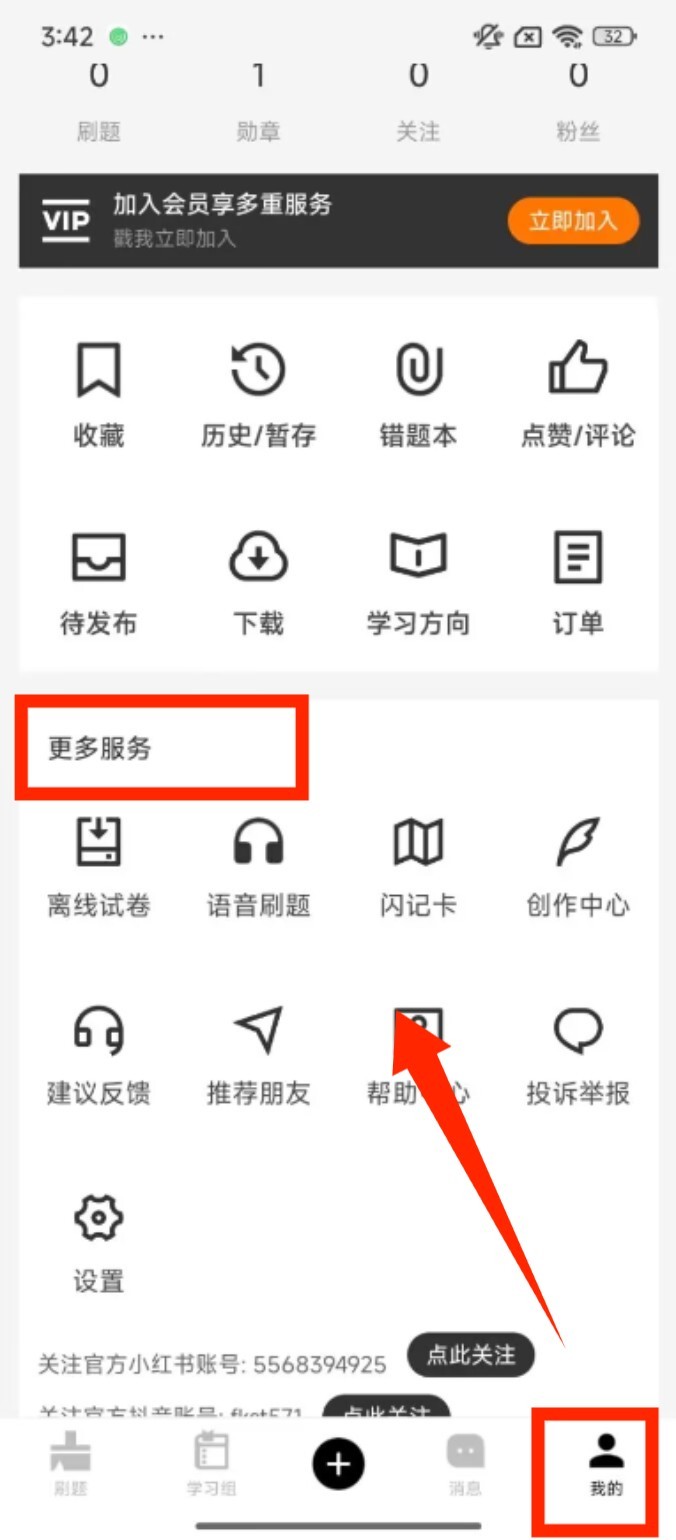The image size is (676, 1540).
Task: Open 待发布 drafts
Action: [98, 583]
